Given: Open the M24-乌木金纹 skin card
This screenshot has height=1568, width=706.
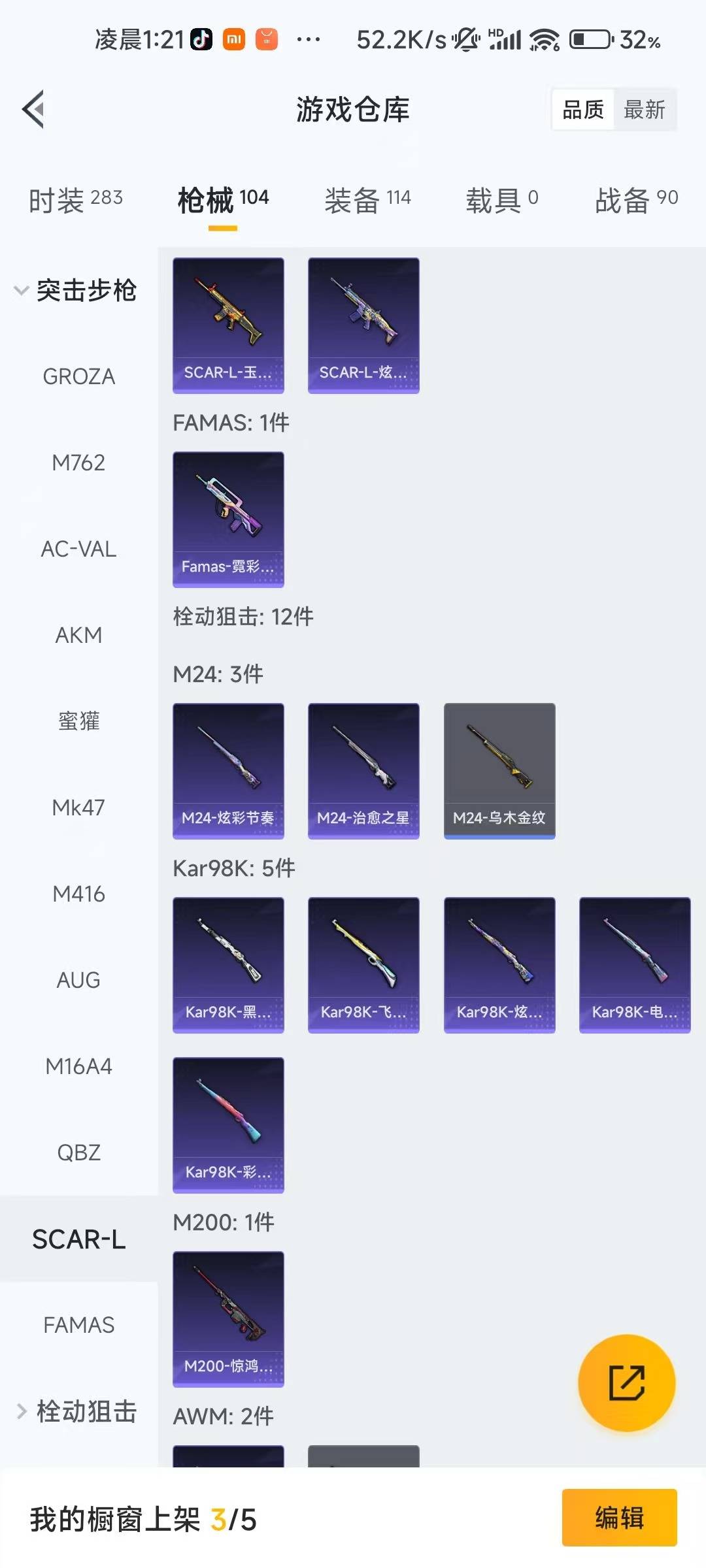Looking at the screenshot, I should tap(499, 770).
